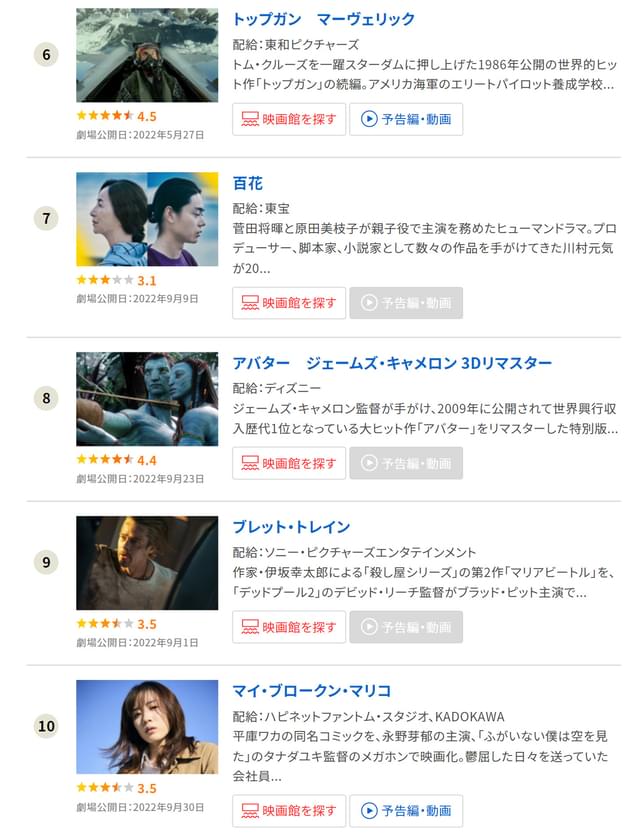The height and width of the screenshot is (838, 640).
Task: Find theaters for ブレット・トレイン
Action: [289, 627]
